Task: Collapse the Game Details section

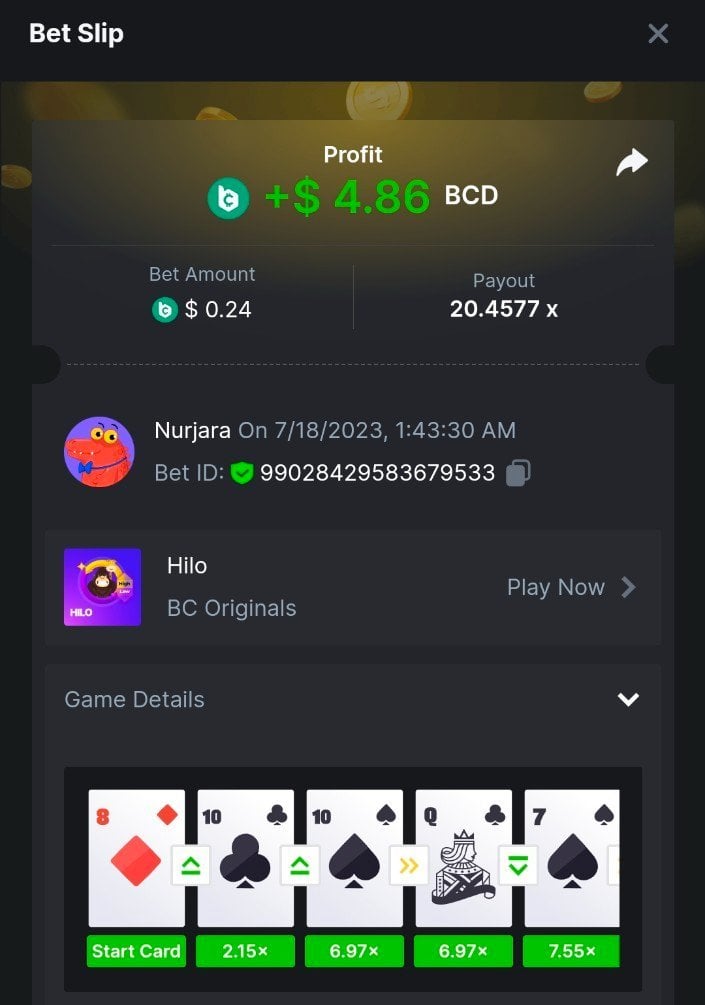Action: [x=628, y=699]
